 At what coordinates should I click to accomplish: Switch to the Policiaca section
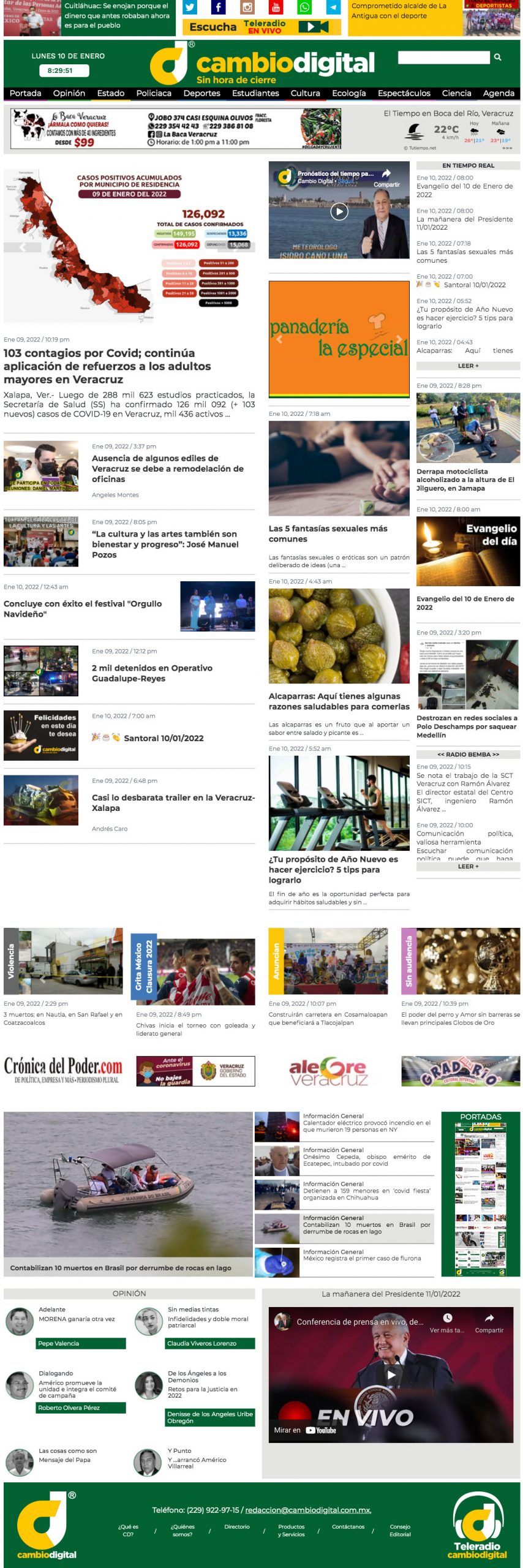(154, 93)
